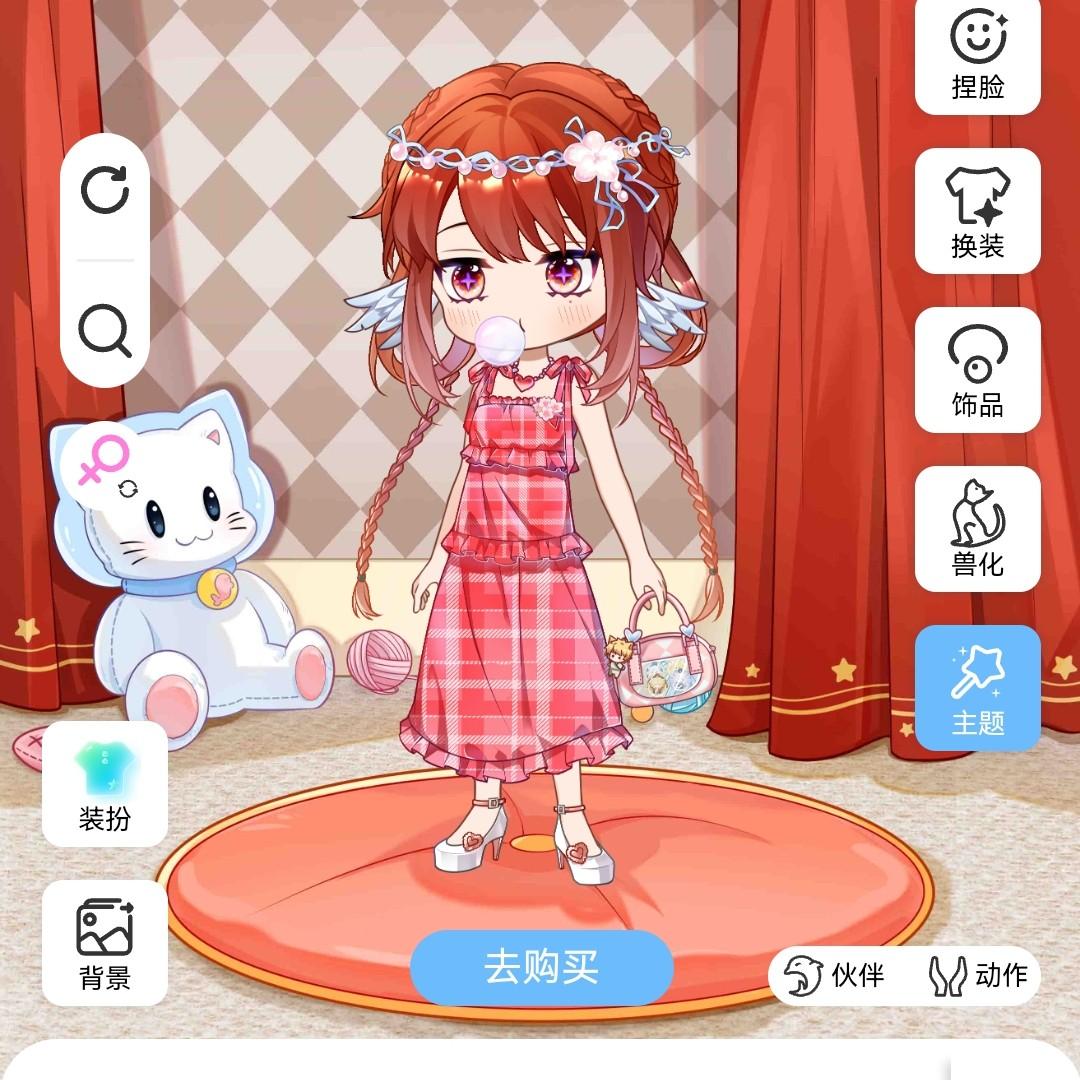
Task: Switch to the 换装 outfit tab
Action: (x=977, y=211)
